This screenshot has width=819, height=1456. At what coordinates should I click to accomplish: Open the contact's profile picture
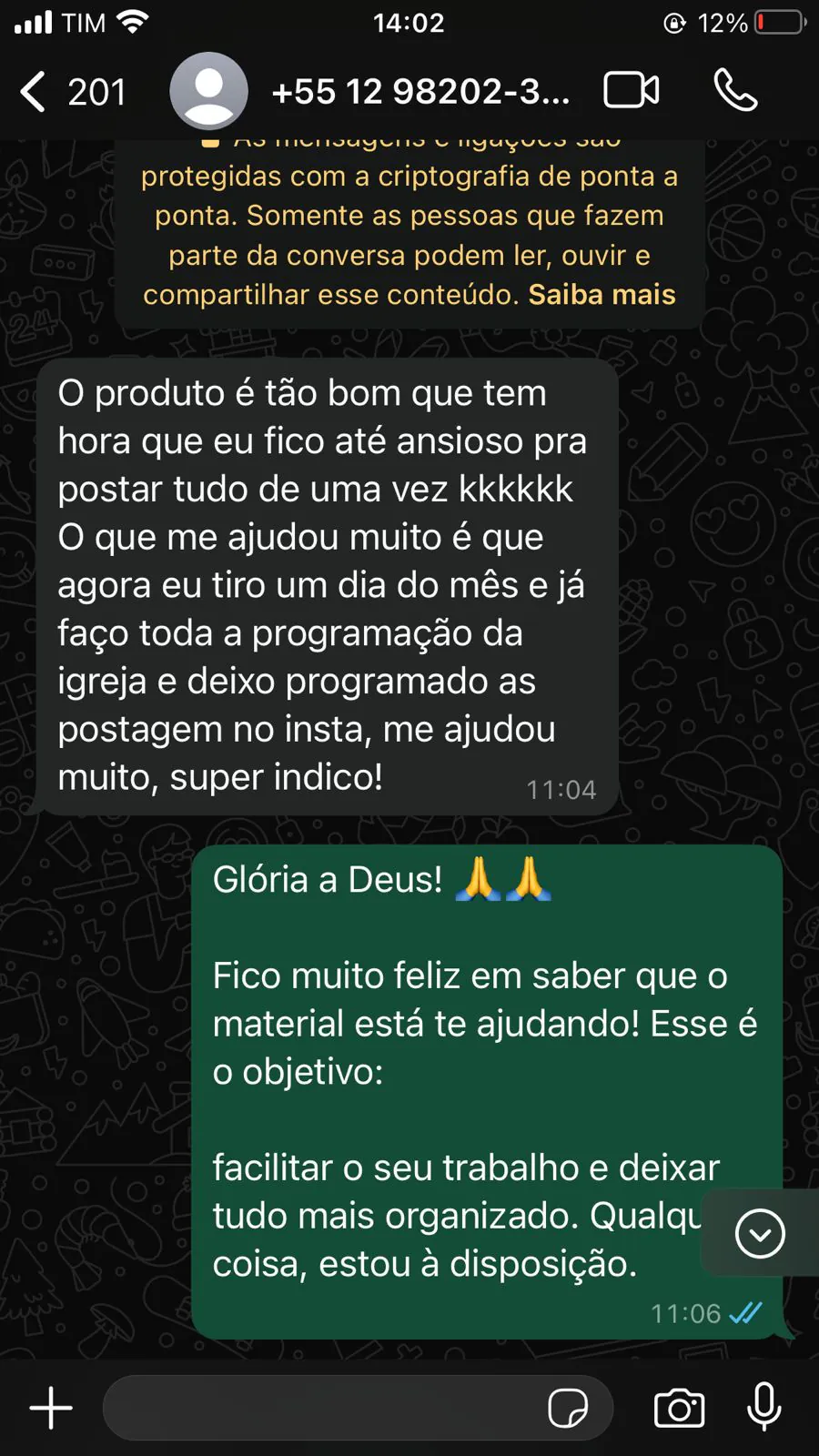click(208, 90)
